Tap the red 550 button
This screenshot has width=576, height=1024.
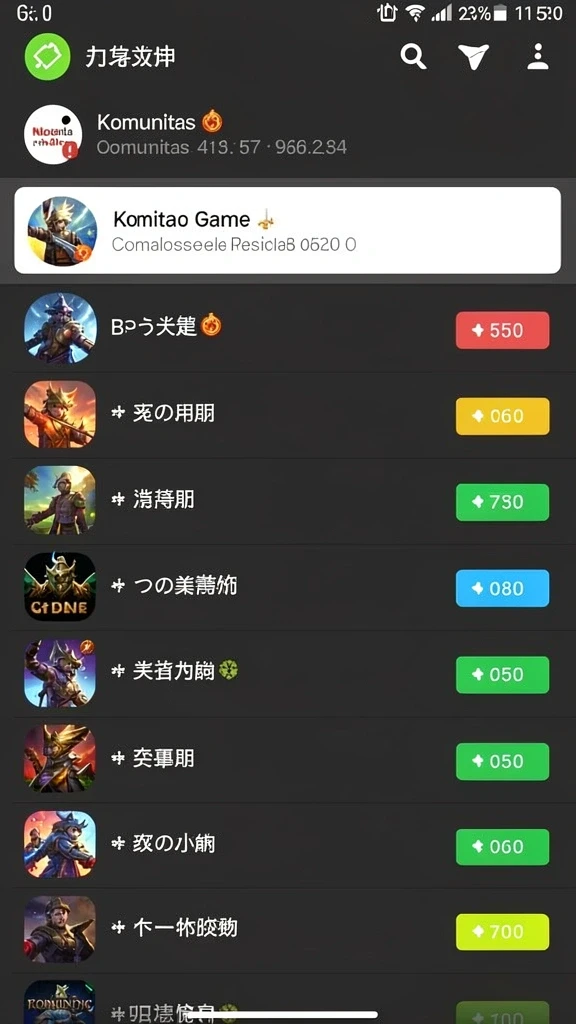502,330
